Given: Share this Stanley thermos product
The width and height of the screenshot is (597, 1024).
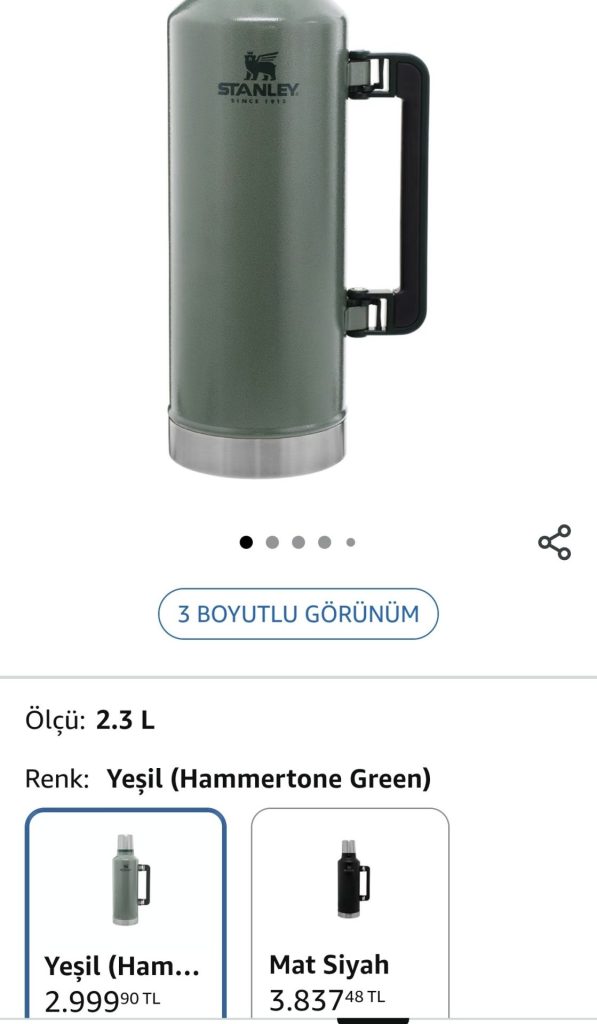Looking at the screenshot, I should click(555, 542).
